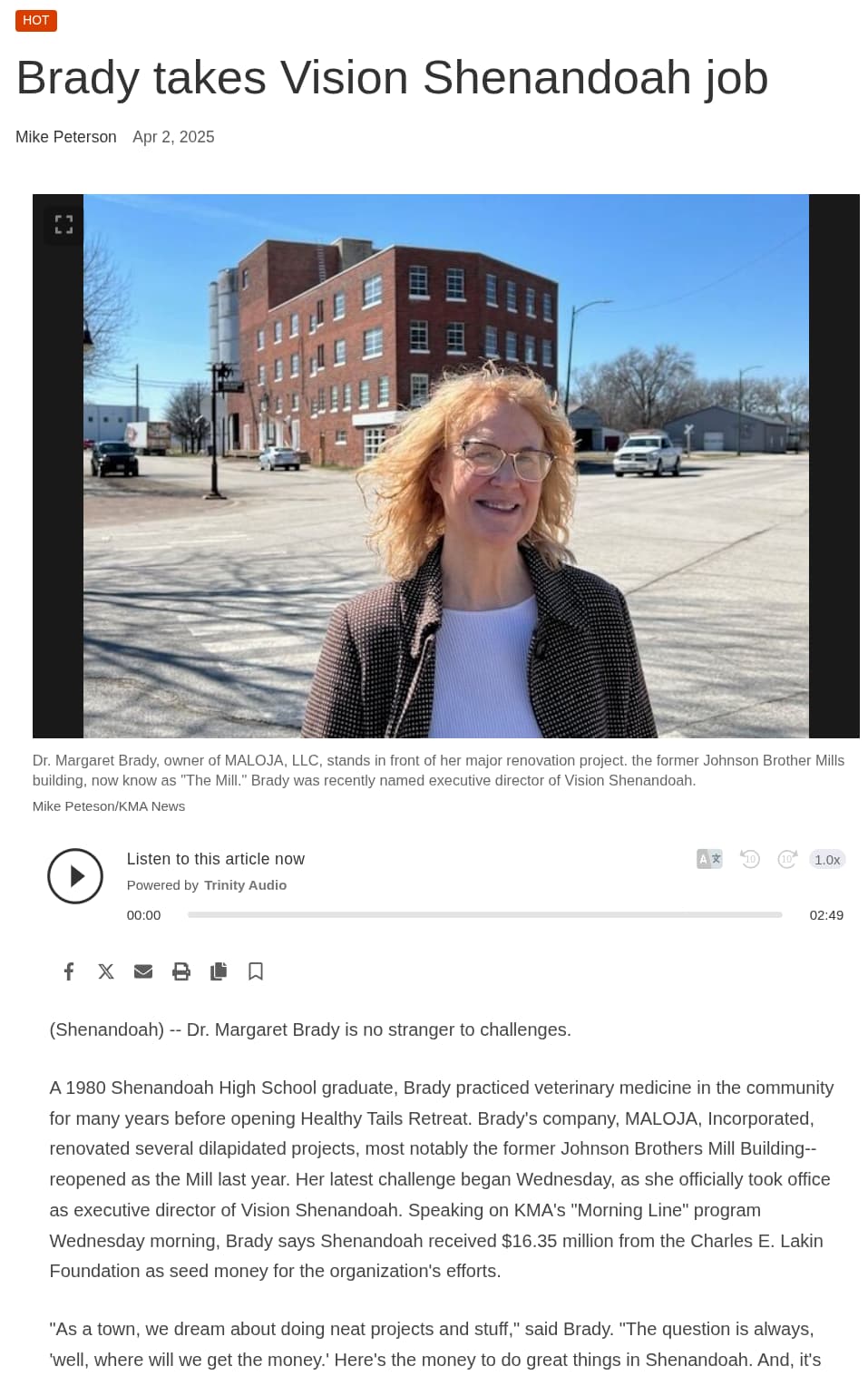Expand the article photo to fullscreen
This screenshot has width=868, height=1376.
point(63,224)
